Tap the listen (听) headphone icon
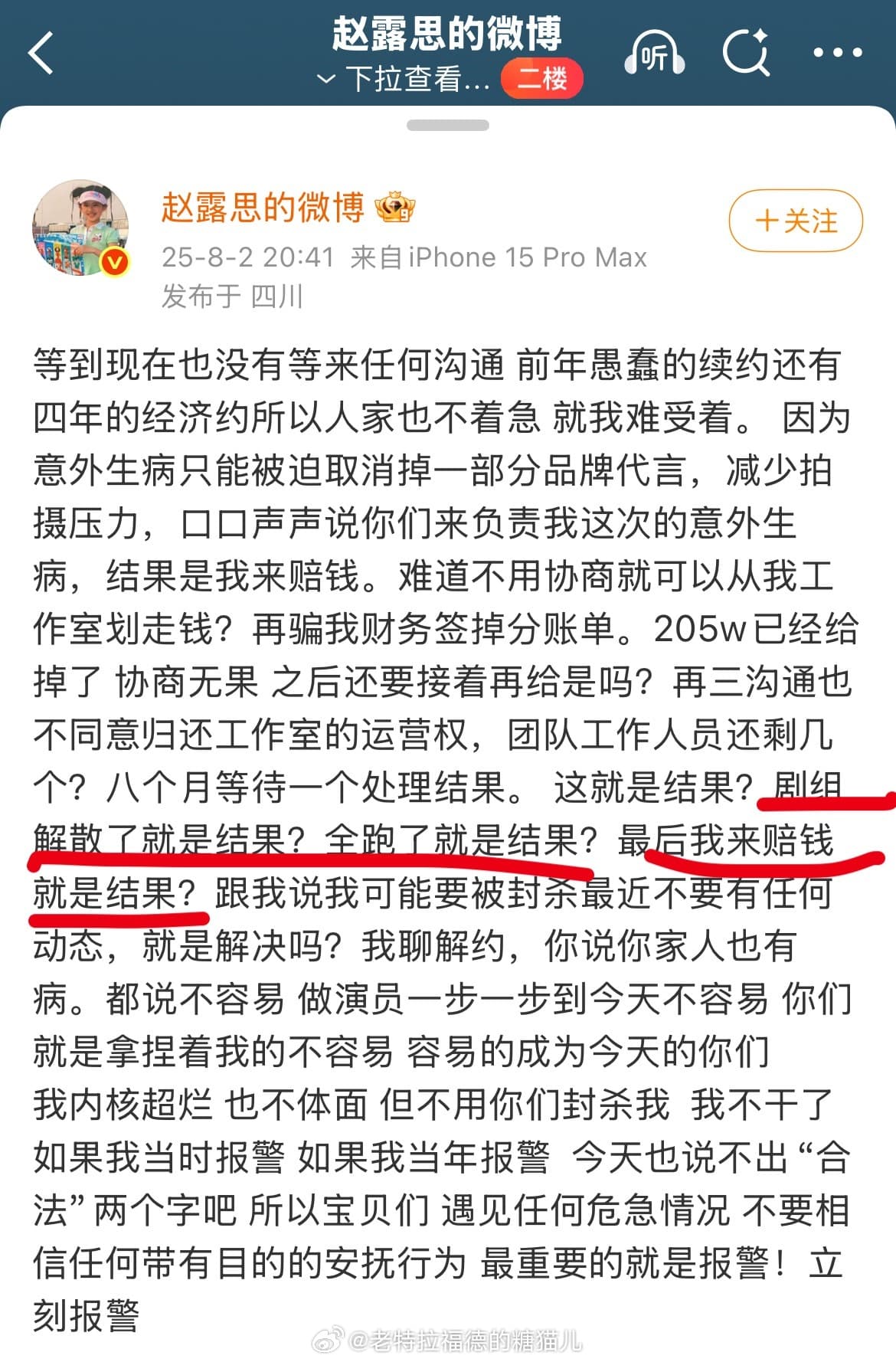 click(654, 54)
